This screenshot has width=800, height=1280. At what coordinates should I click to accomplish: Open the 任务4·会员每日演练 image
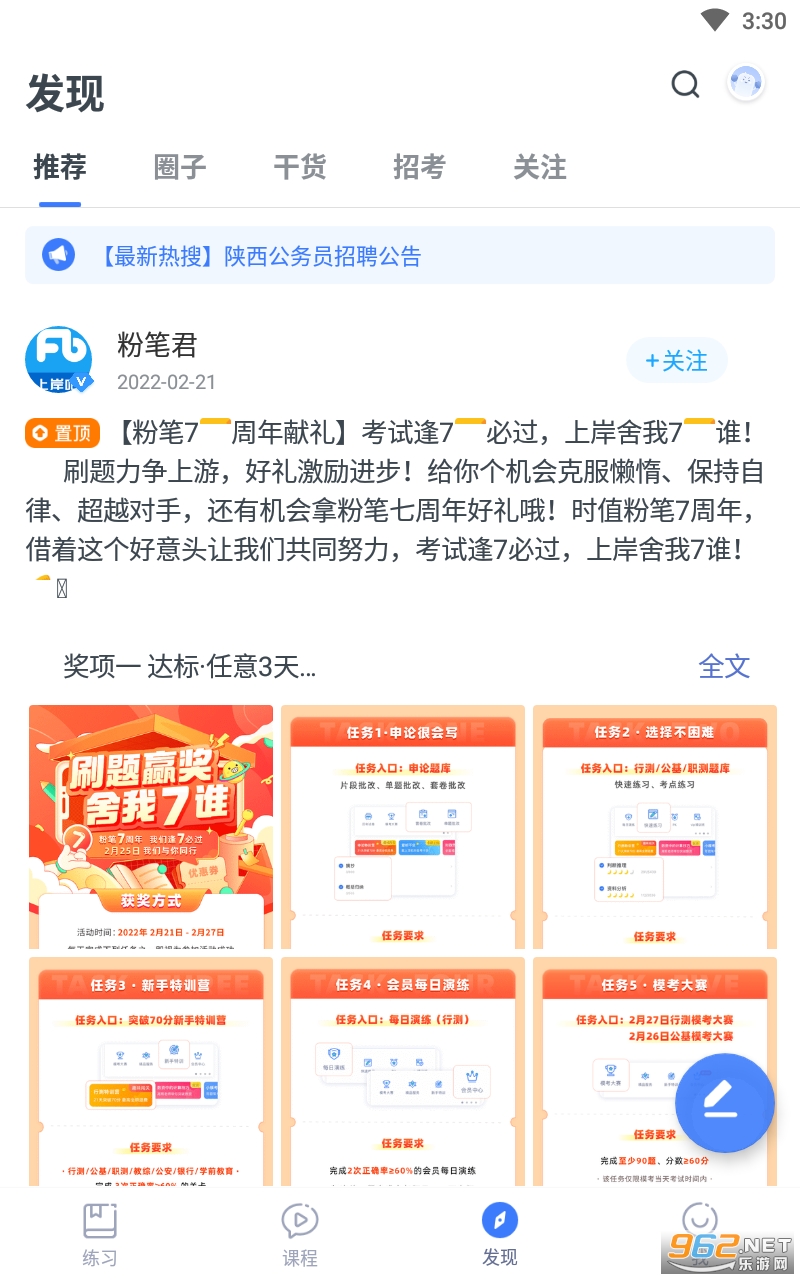[x=403, y=1072]
